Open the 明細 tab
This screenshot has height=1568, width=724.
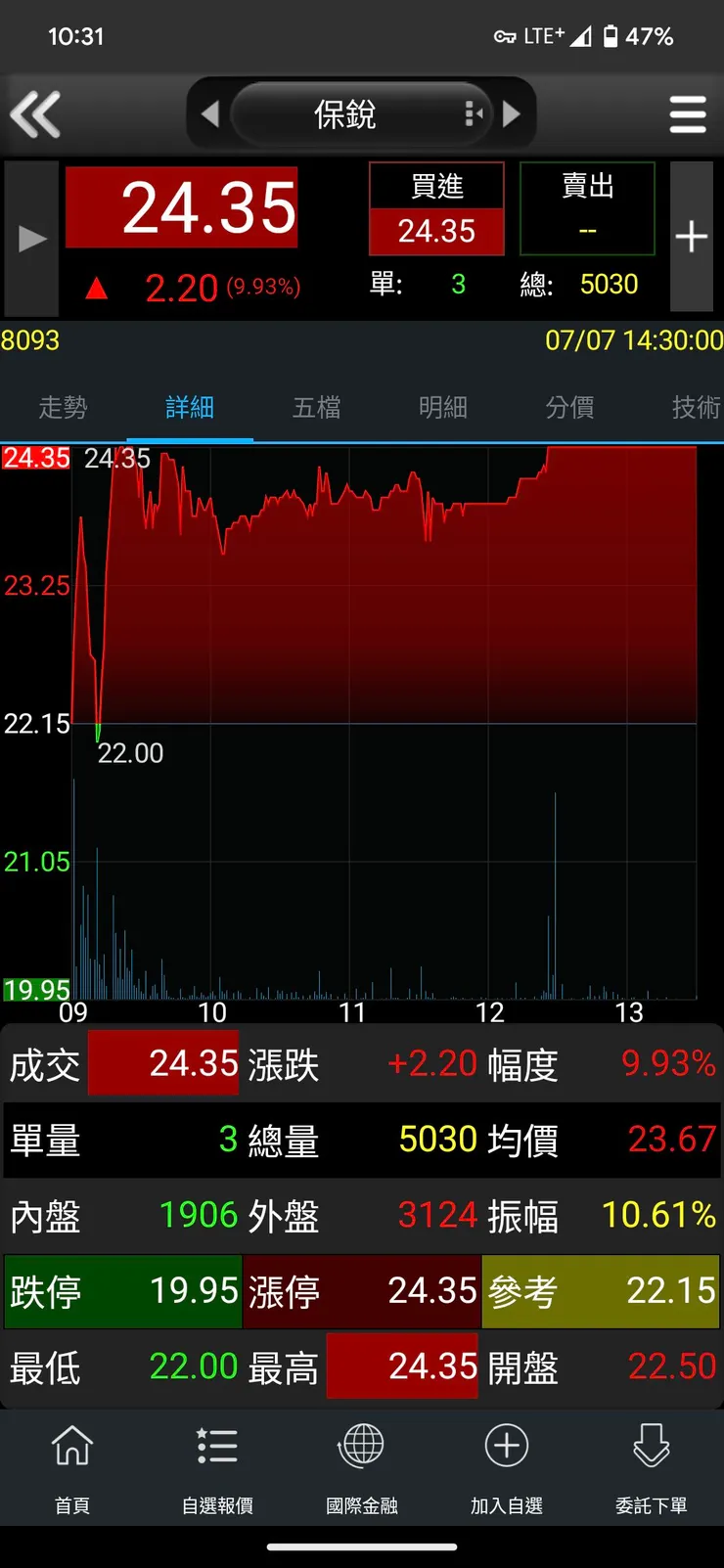[x=443, y=407]
